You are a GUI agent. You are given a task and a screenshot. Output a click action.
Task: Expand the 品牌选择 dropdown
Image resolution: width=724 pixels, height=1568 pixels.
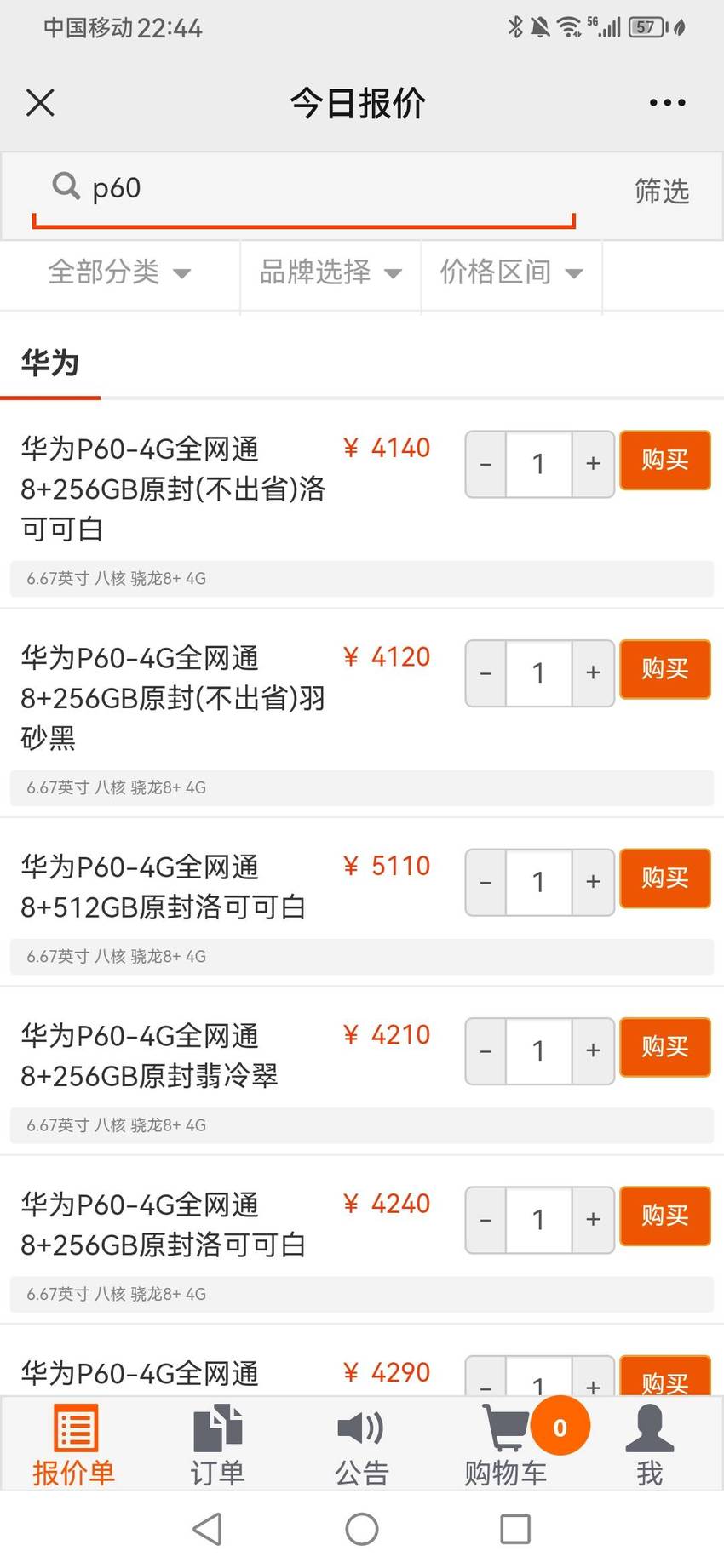[x=330, y=272]
